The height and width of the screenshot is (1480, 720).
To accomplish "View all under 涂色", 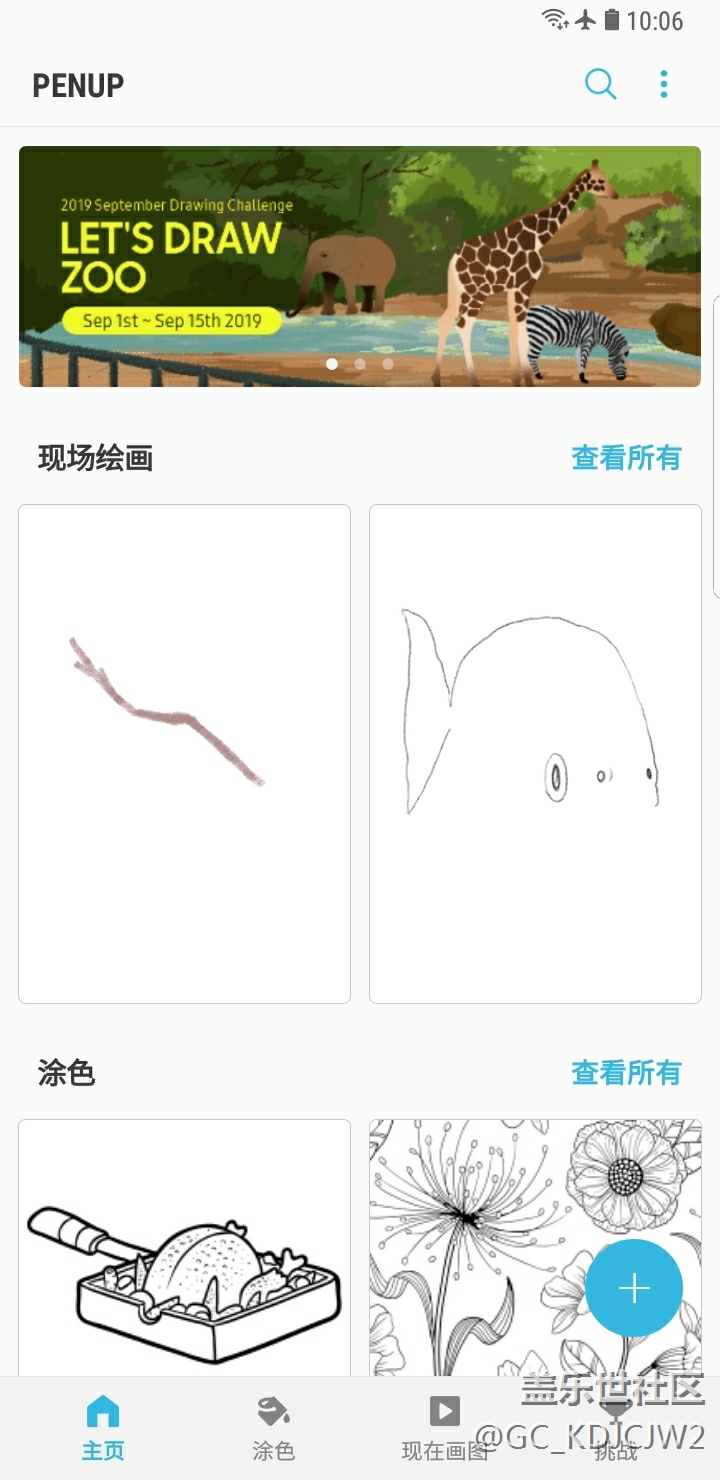I will pos(626,1073).
